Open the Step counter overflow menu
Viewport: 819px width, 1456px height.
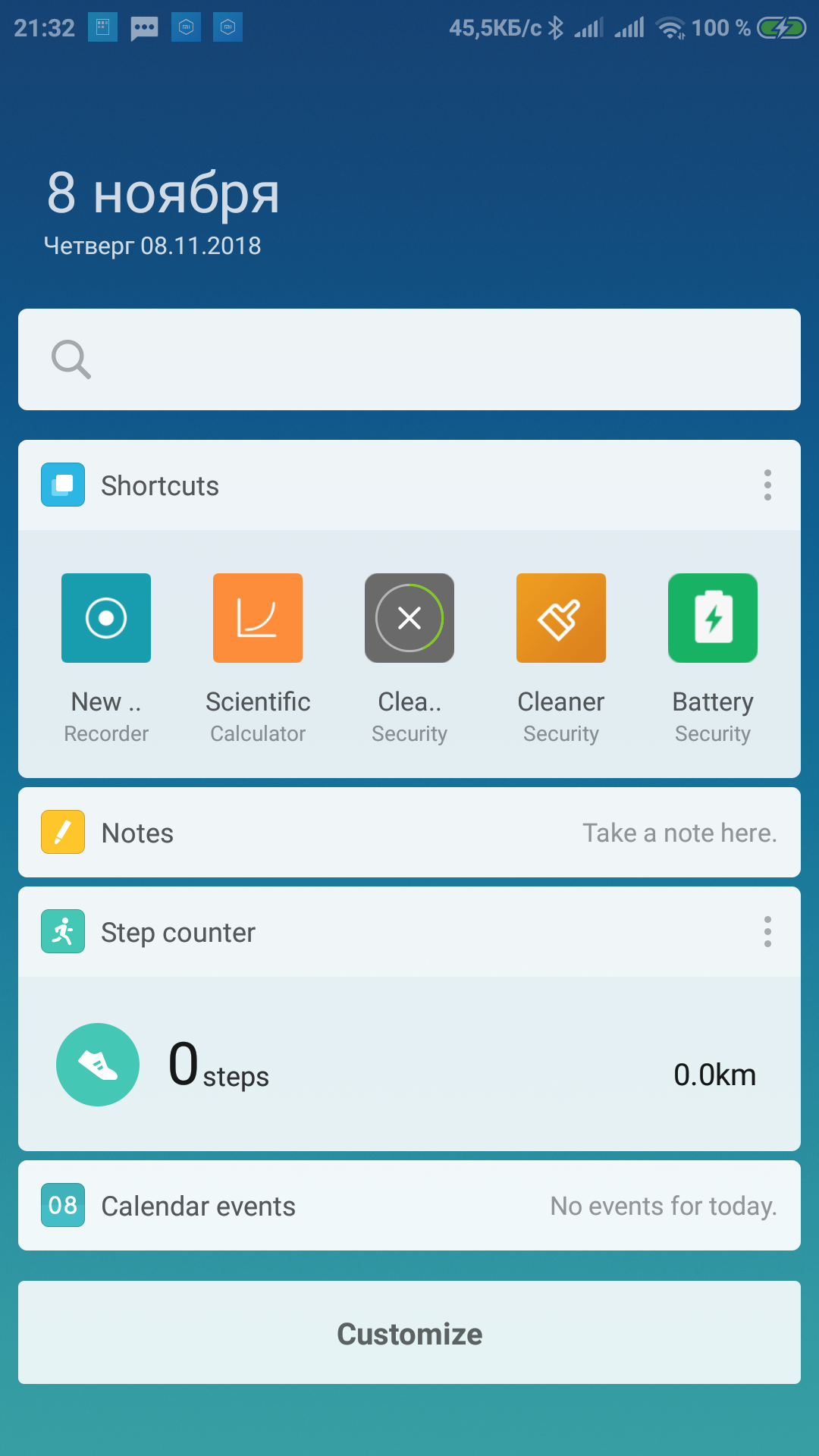767,932
